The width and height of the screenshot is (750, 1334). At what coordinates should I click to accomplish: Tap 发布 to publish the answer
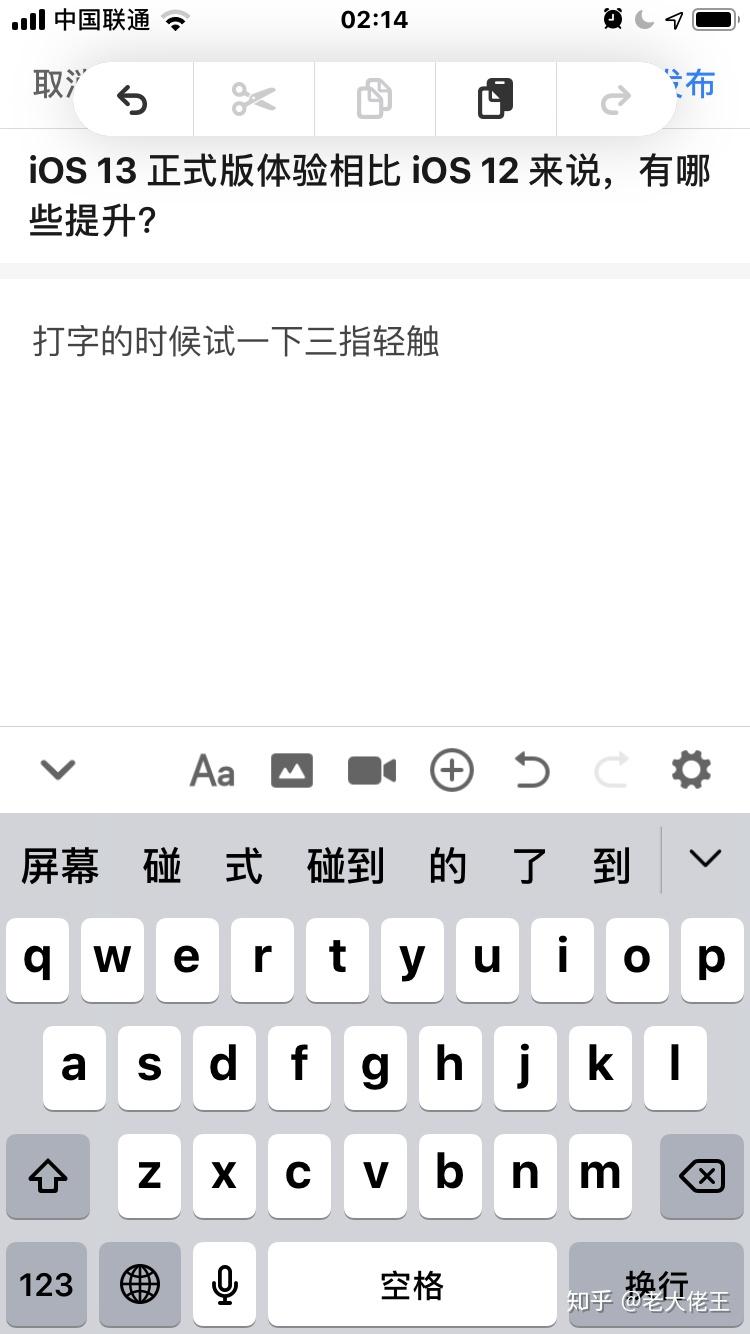pos(698,84)
